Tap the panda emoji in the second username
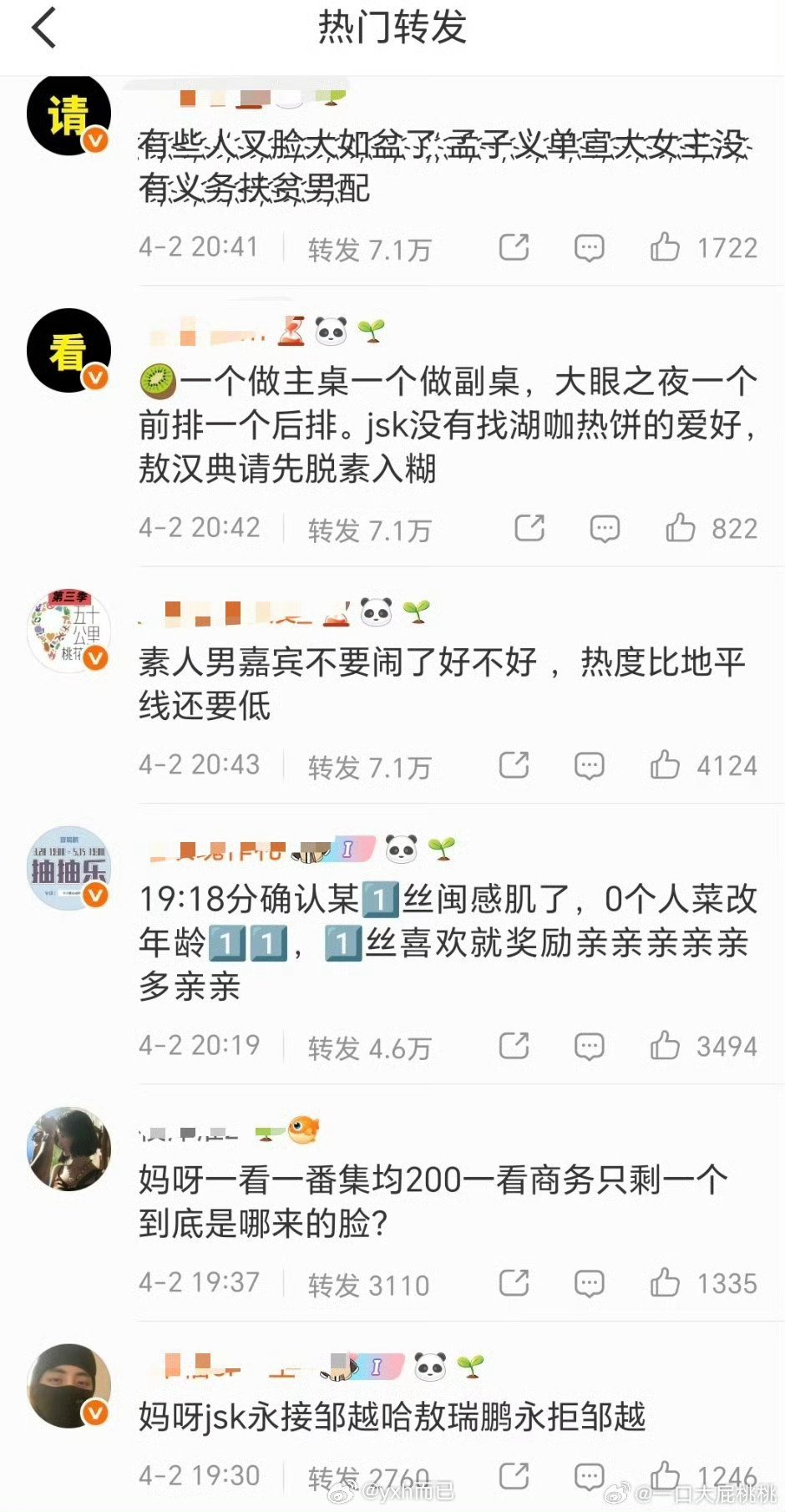Image resolution: width=785 pixels, height=1512 pixels. (331, 329)
